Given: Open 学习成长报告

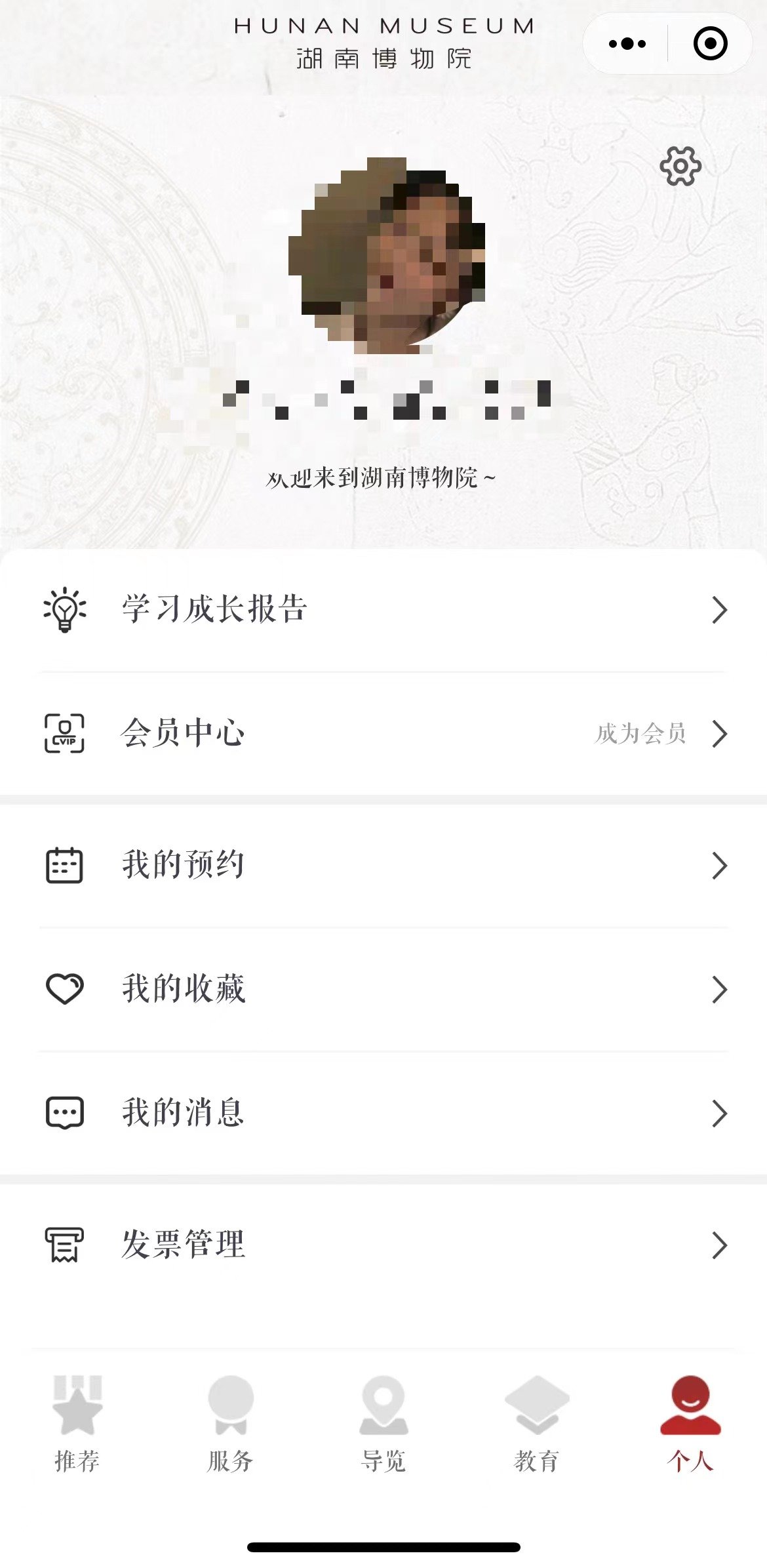Looking at the screenshot, I should pos(383,609).
